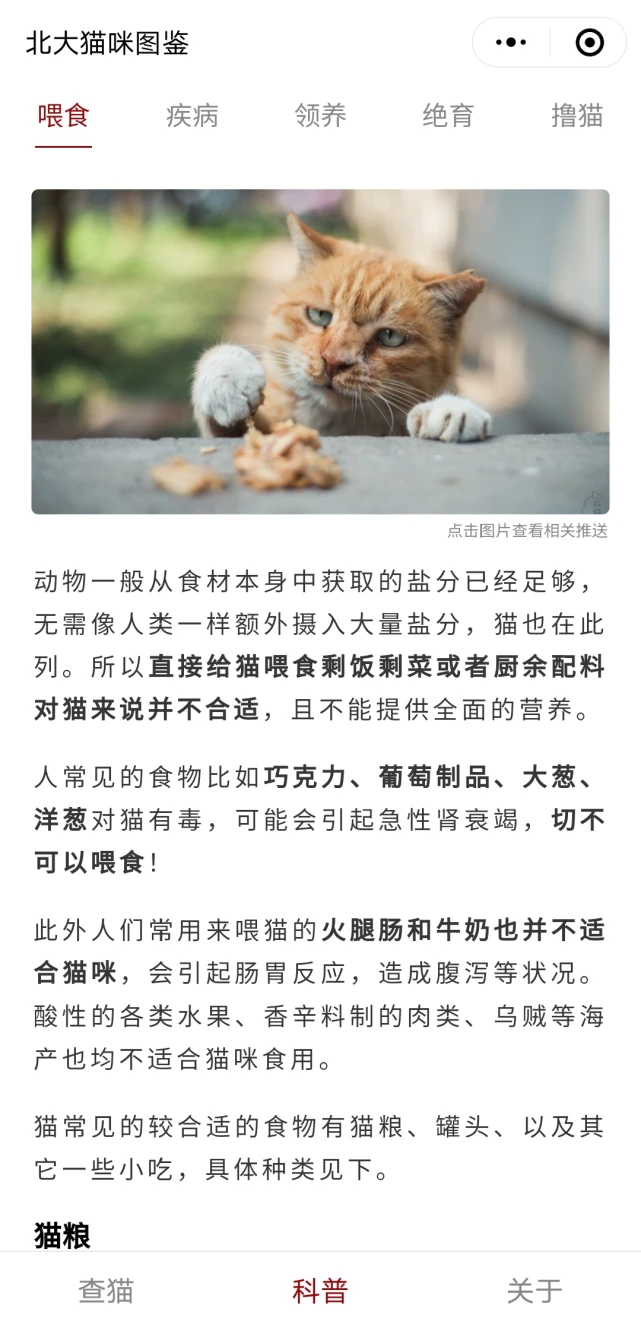Close the mini program with the circle button

(x=589, y=43)
